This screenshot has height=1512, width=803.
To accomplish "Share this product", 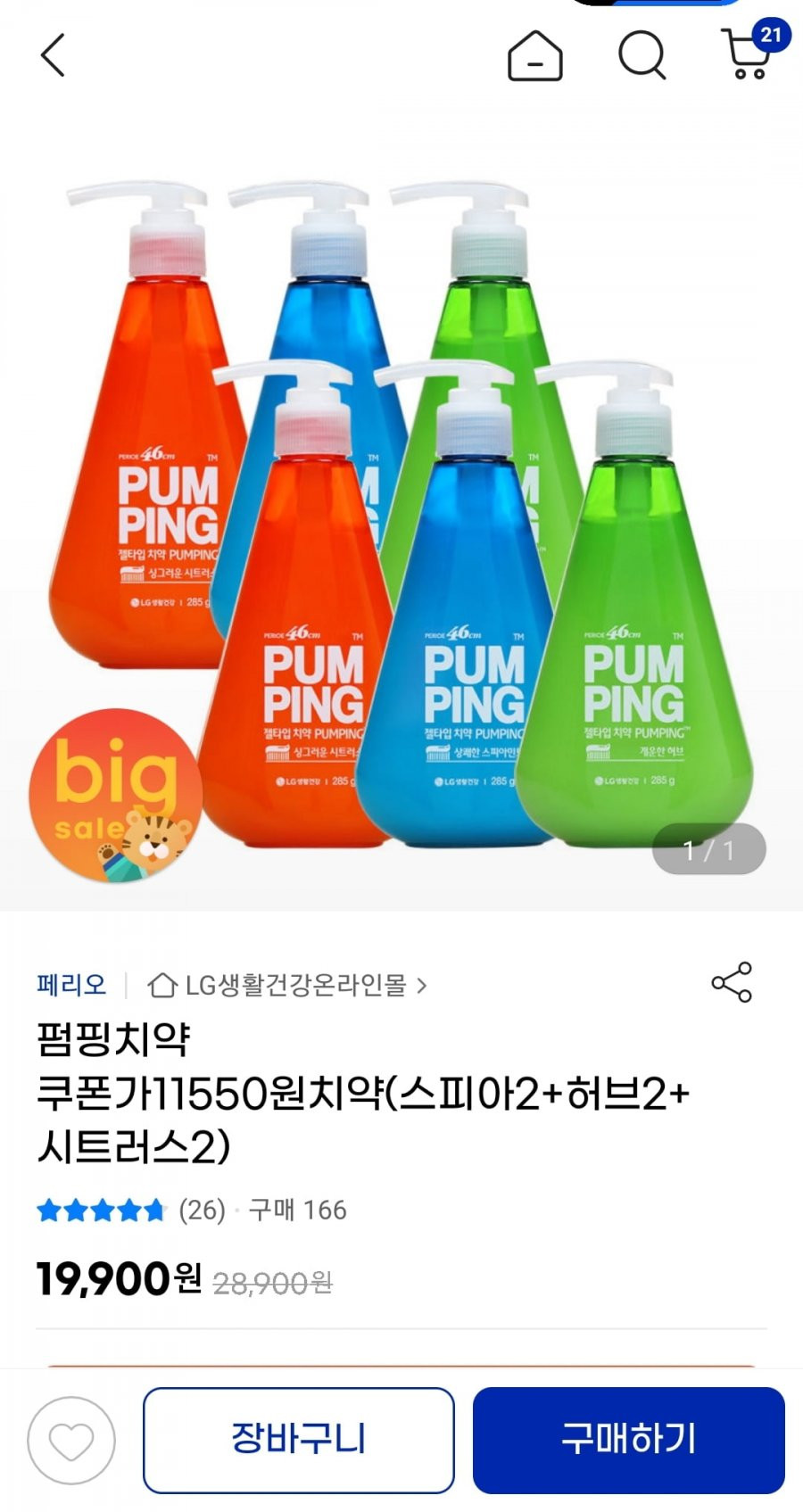I will (x=731, y=983).
